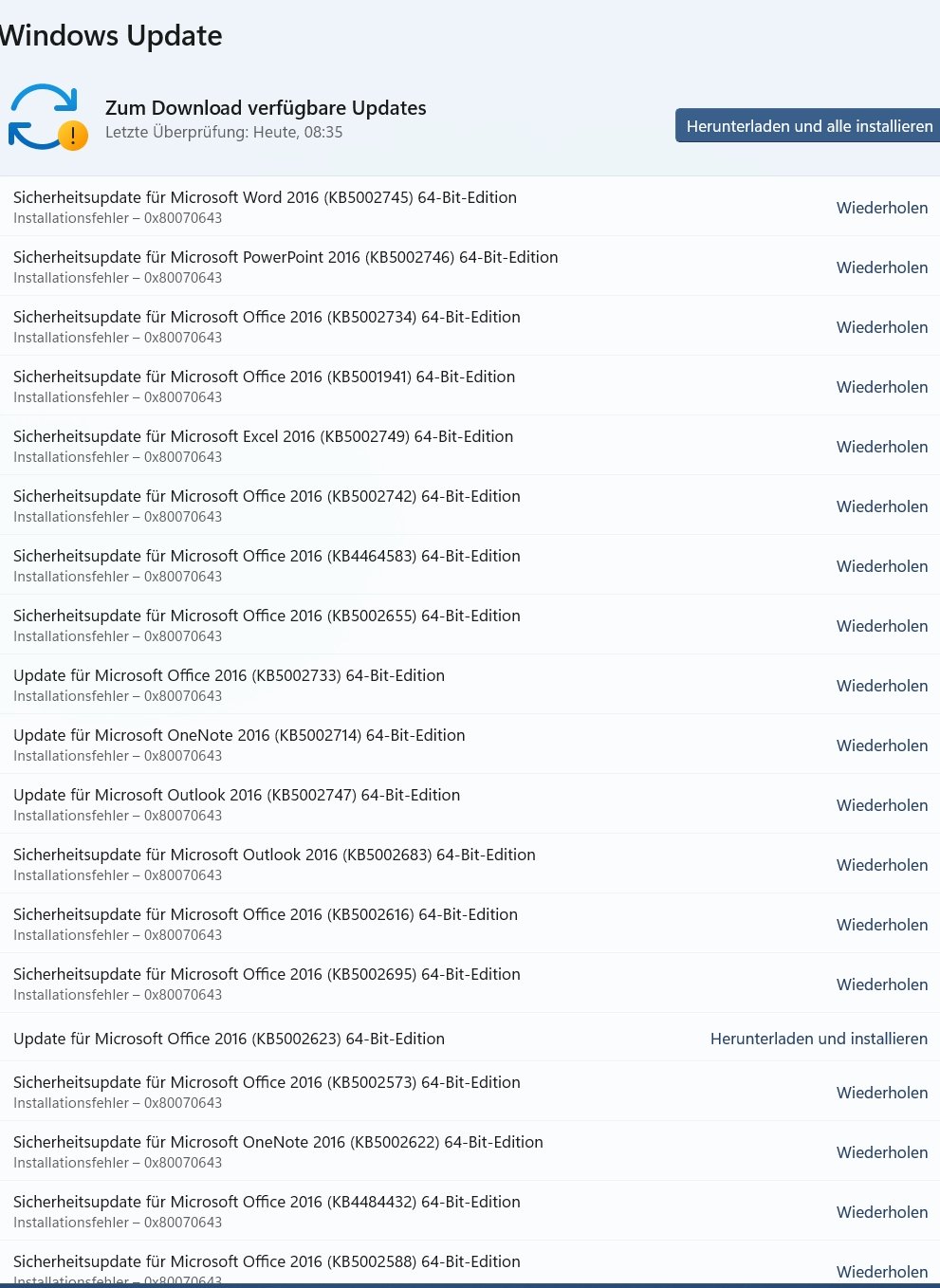Retry Office 2016 KB5002733 update
The width and height of the screenshot is (940, 1288).
[881, 686]
